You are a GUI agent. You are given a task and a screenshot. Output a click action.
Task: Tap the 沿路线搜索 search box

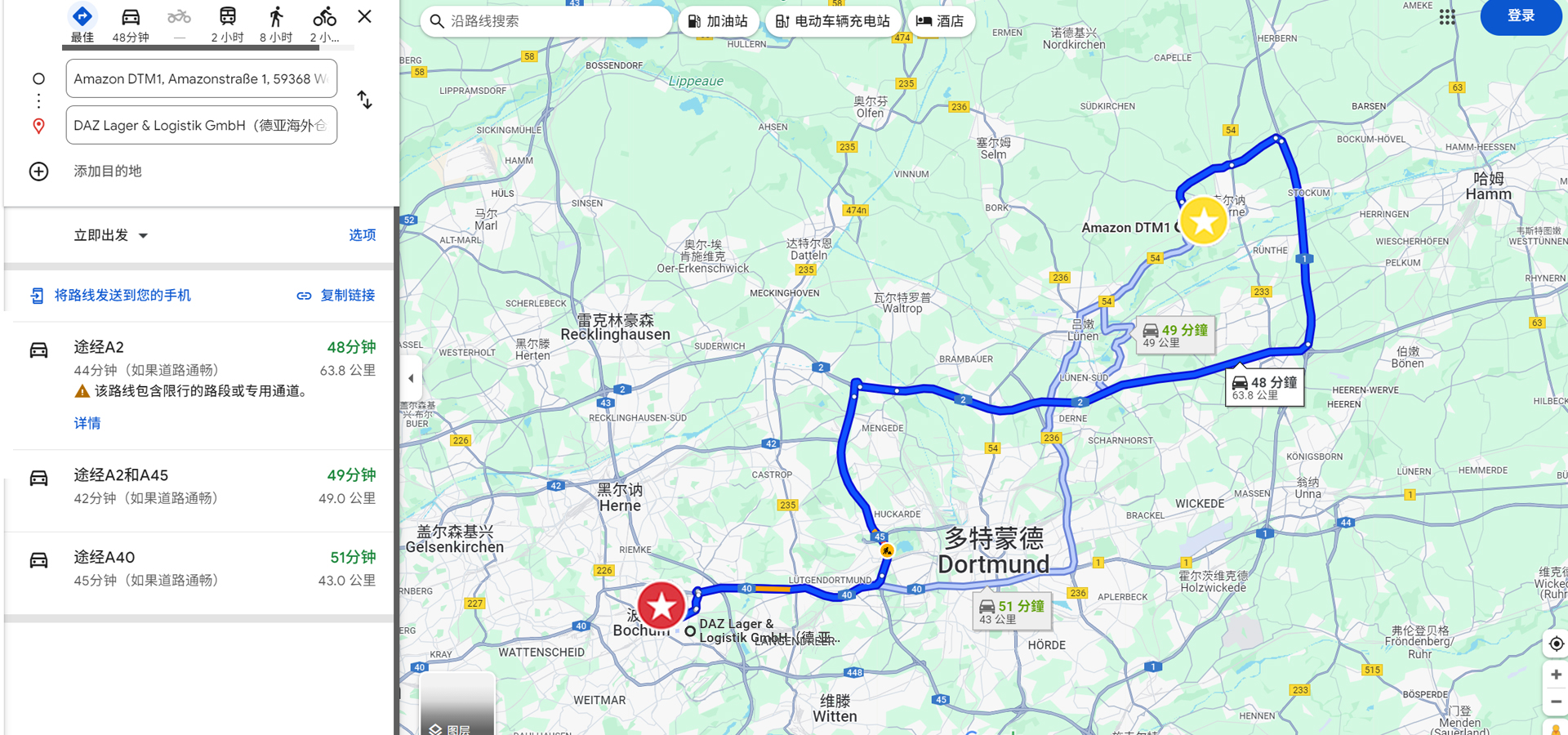547,21
